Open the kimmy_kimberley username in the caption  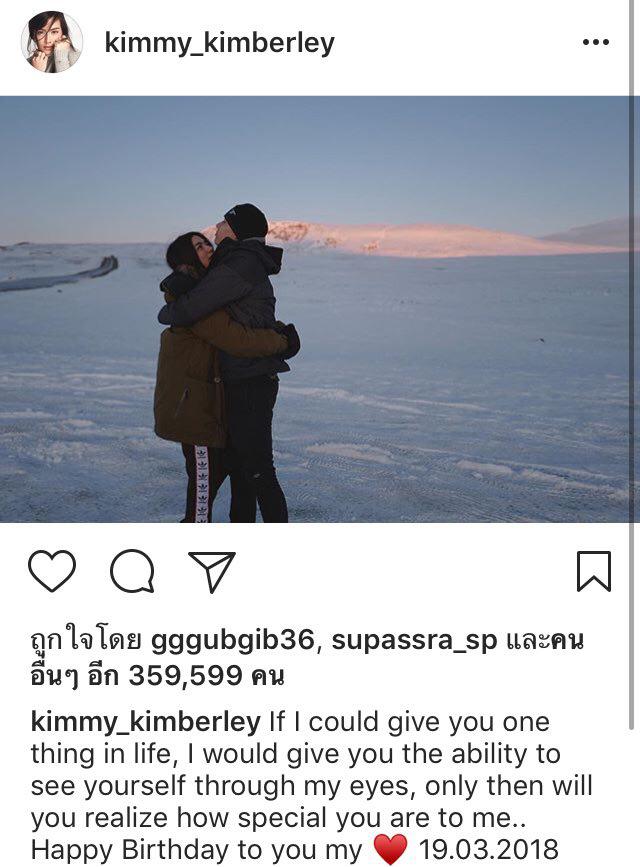tap(145, 722)
